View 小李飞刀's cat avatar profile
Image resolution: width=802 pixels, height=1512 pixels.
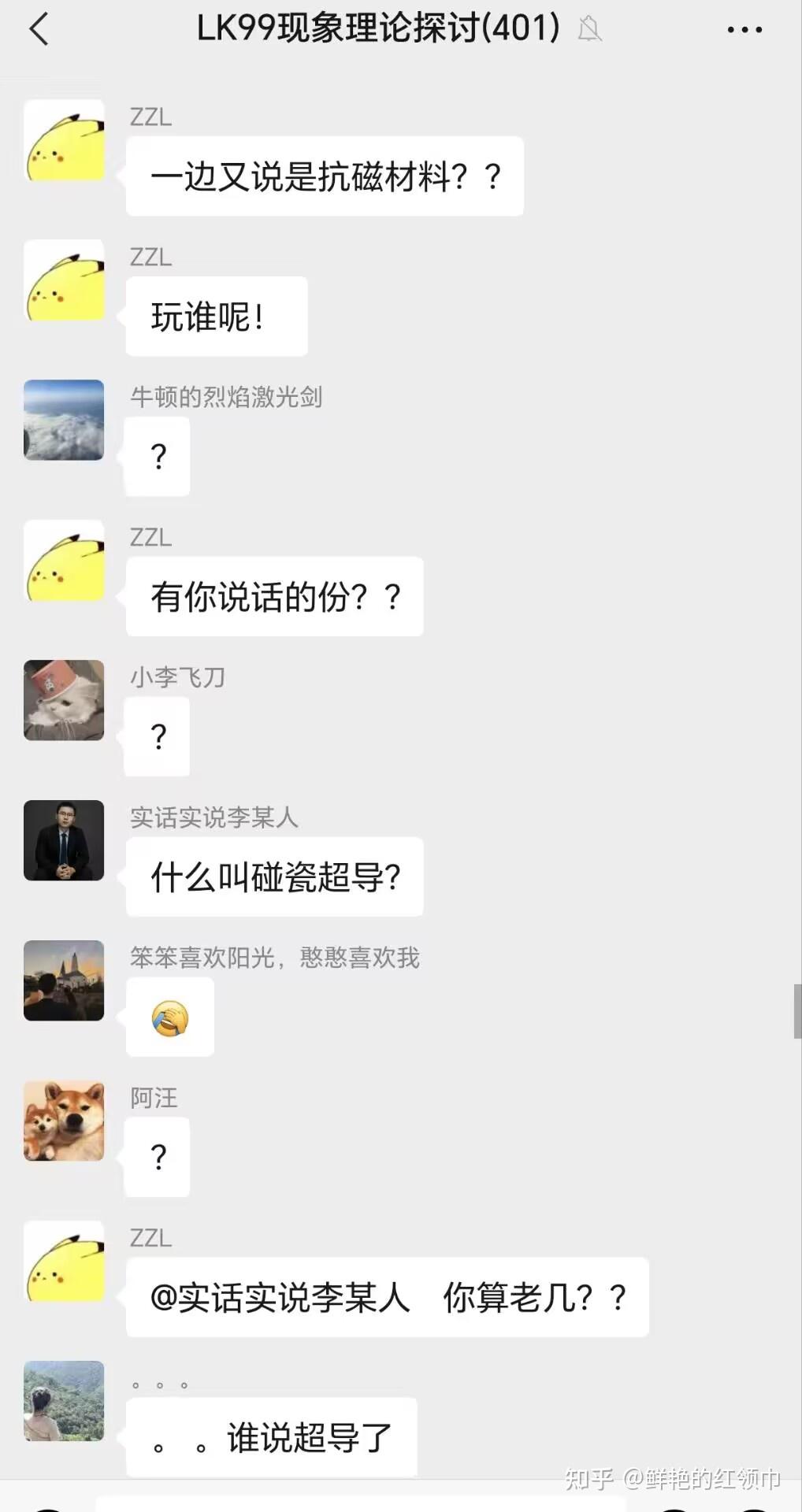pos(64,700)
